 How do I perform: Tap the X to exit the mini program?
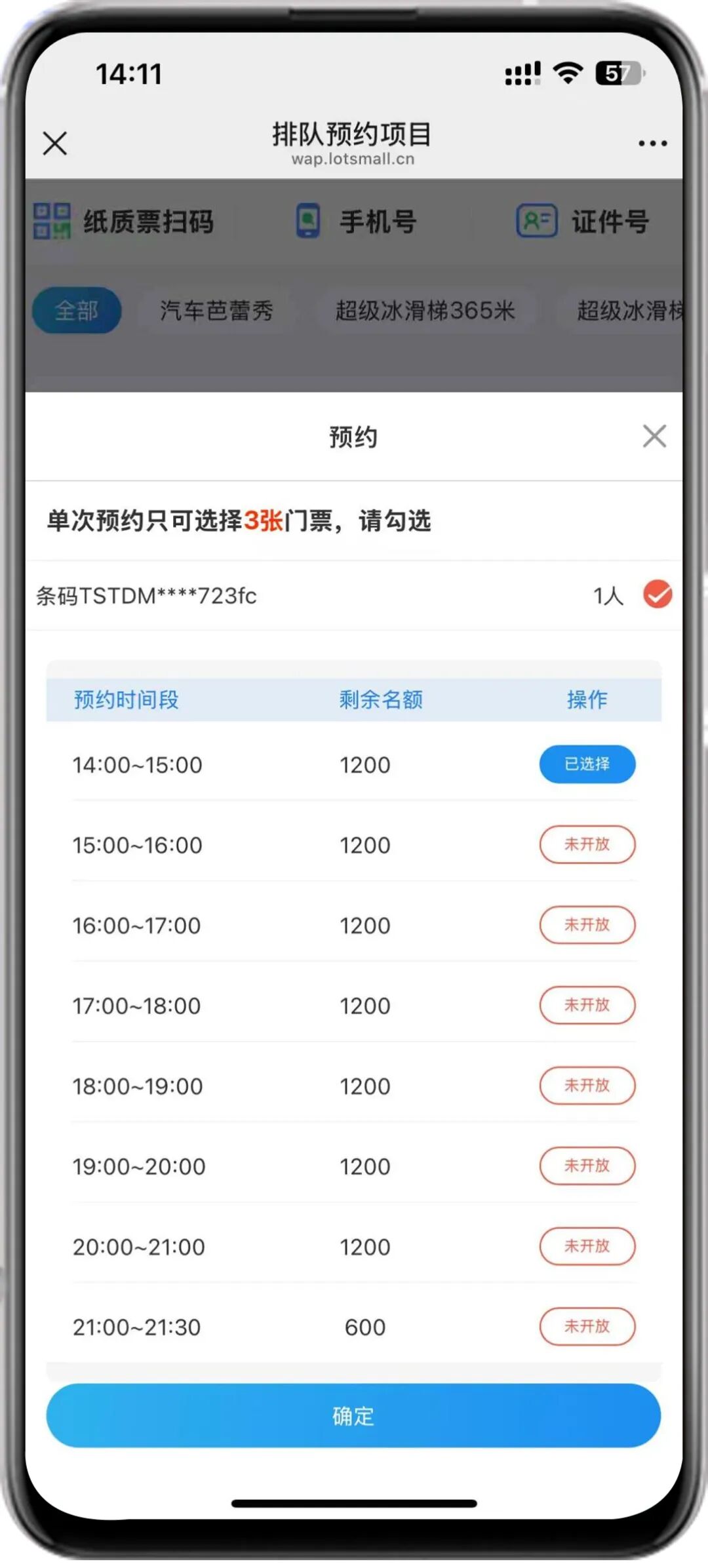[54, 144]
